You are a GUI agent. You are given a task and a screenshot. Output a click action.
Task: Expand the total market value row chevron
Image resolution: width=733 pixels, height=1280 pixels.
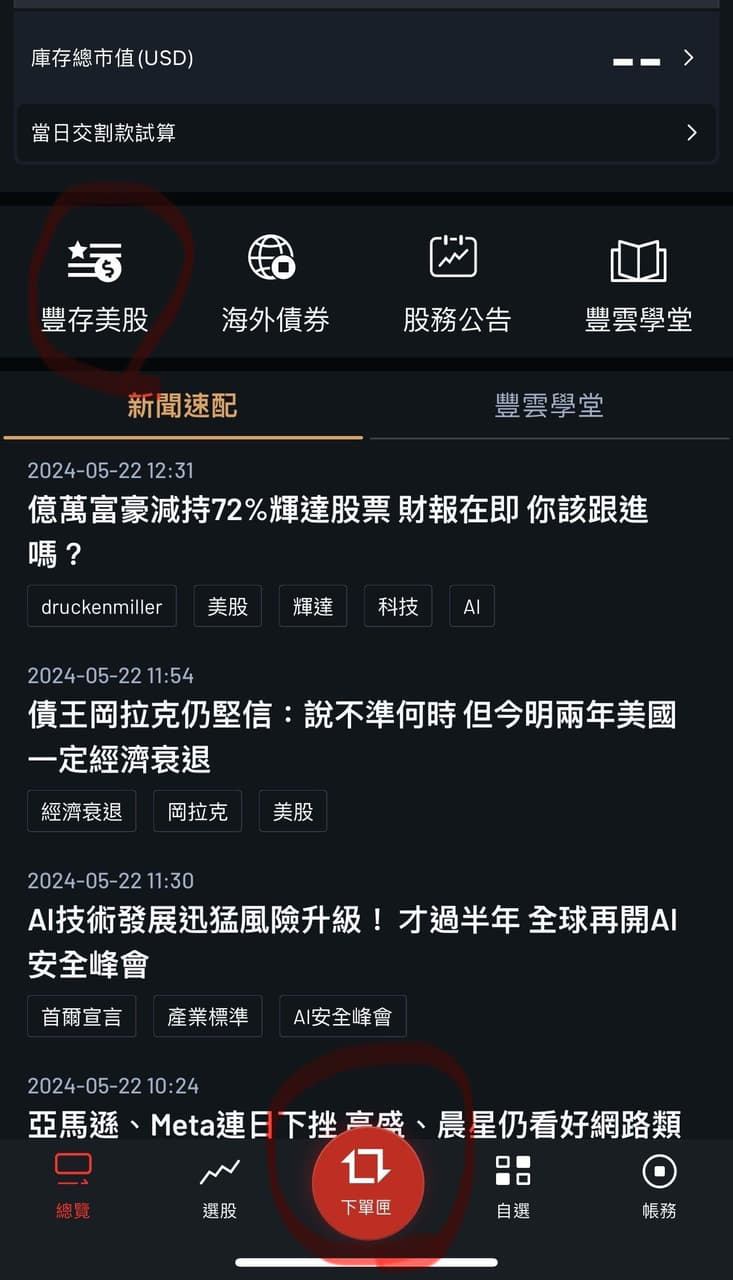click(689, 58)
